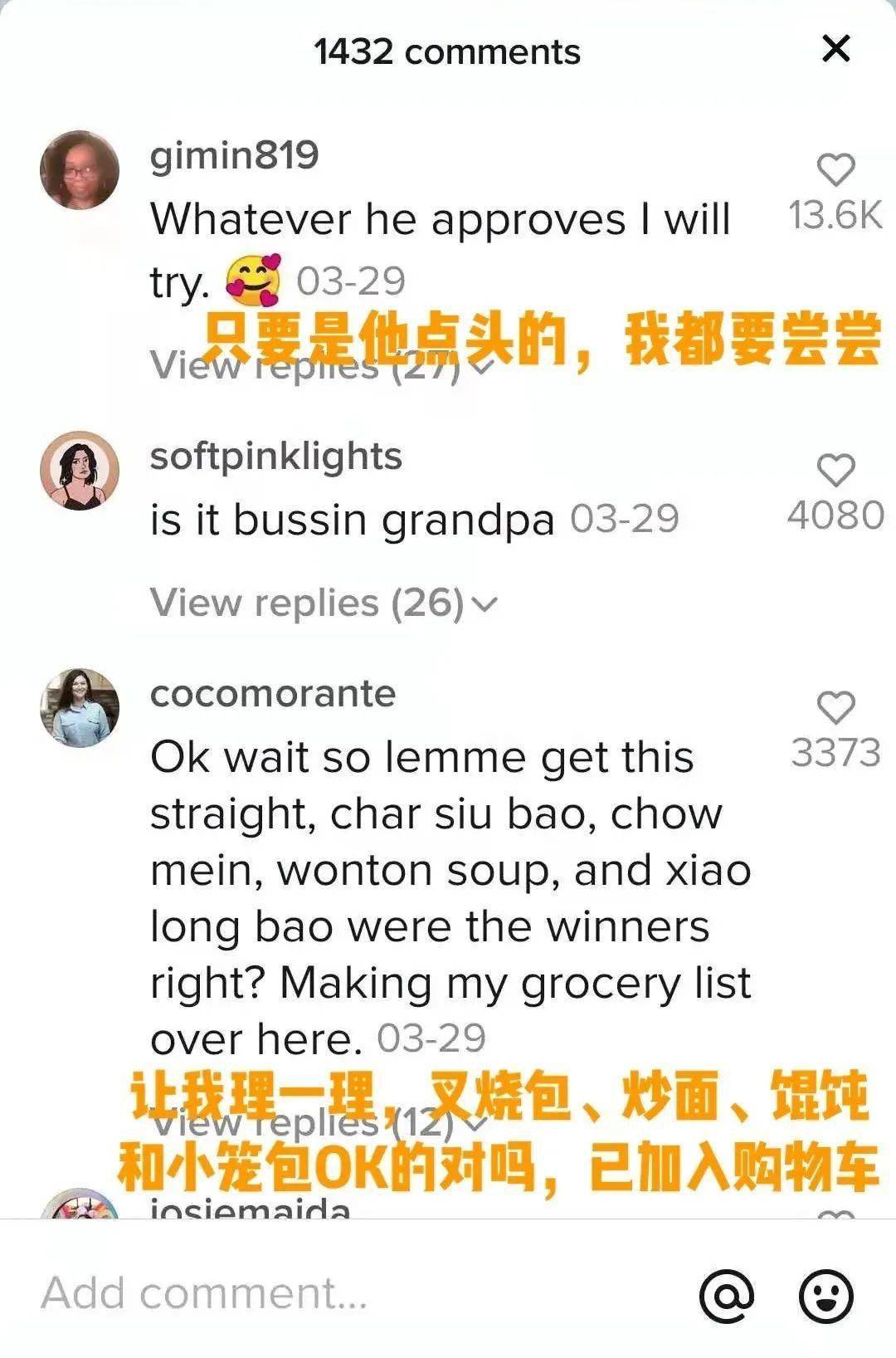Like cocomorante's comment
Viewport: 896px width, 1358px height.
point(835,708)
